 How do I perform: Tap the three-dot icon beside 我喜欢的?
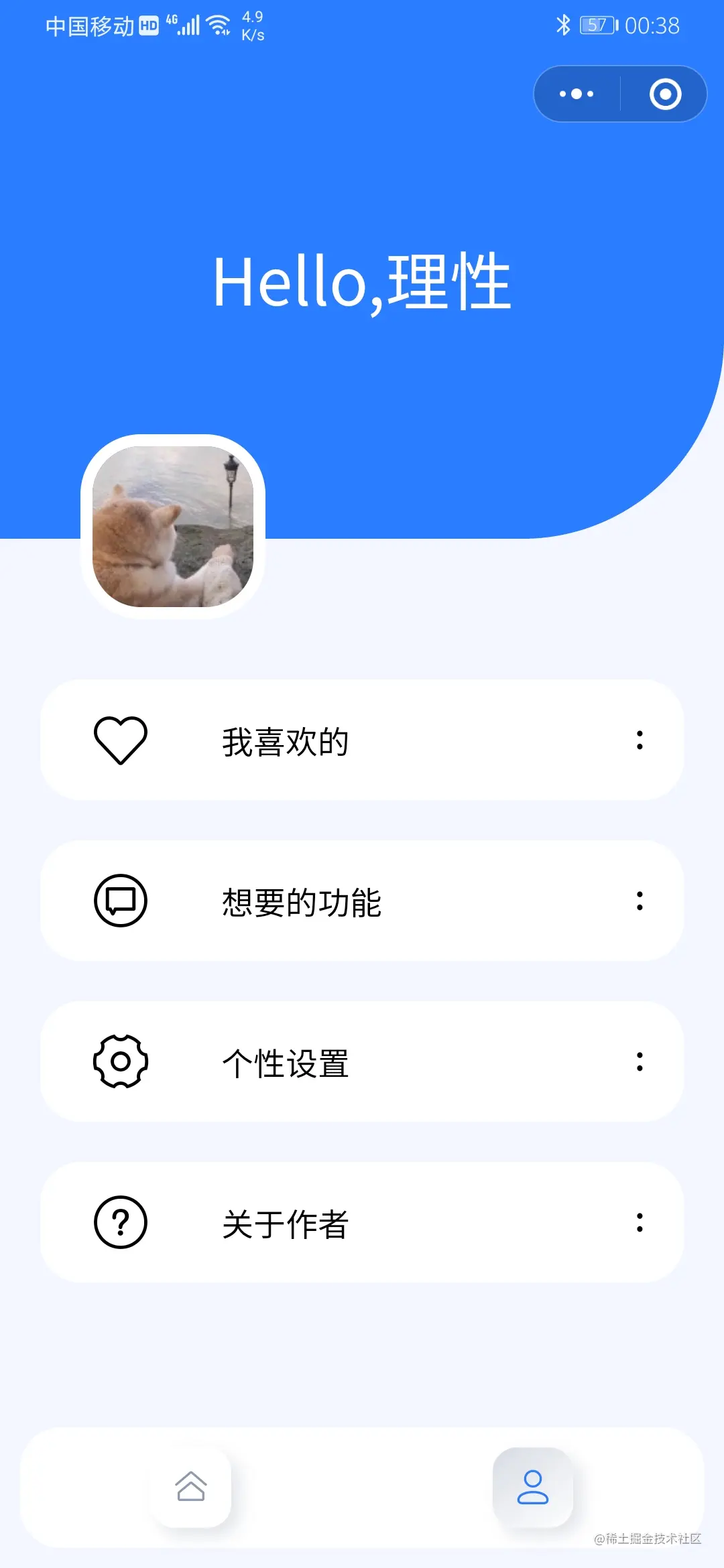[x=640, y=740]
